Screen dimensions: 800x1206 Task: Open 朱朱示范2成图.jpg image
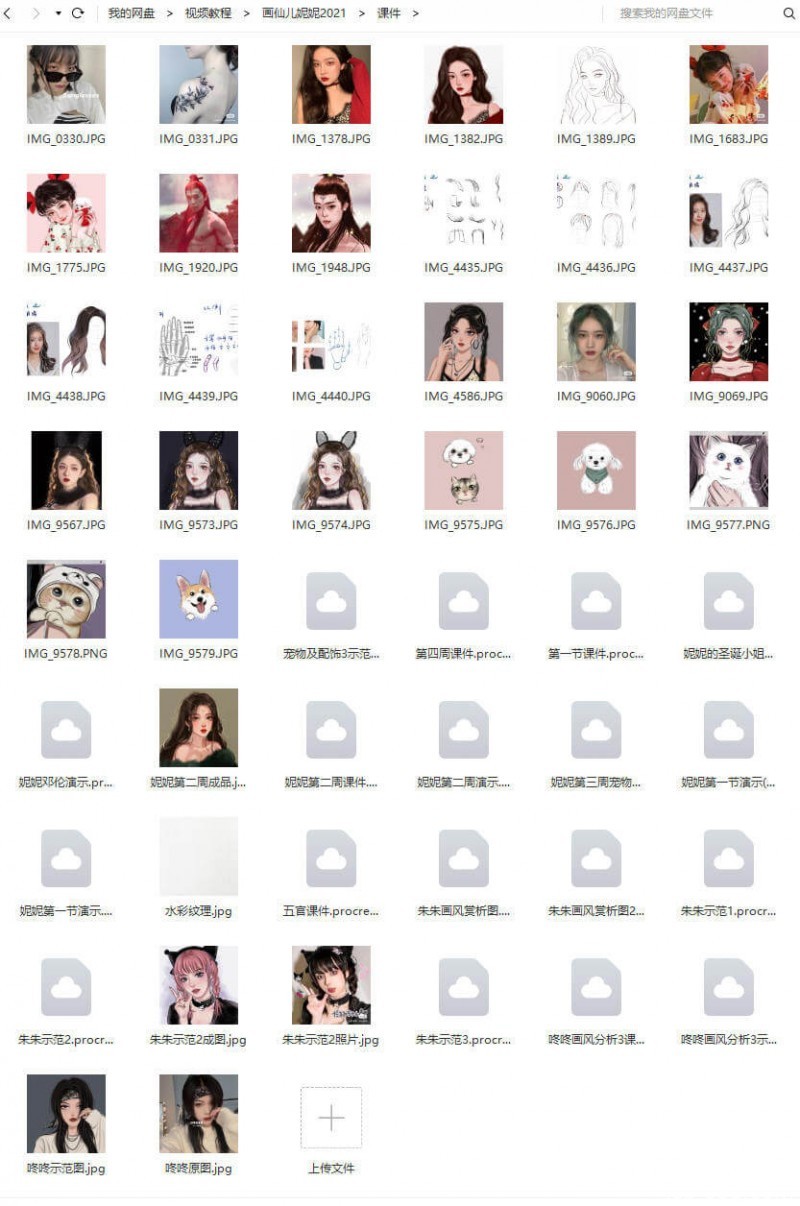[x=198, y=985]
